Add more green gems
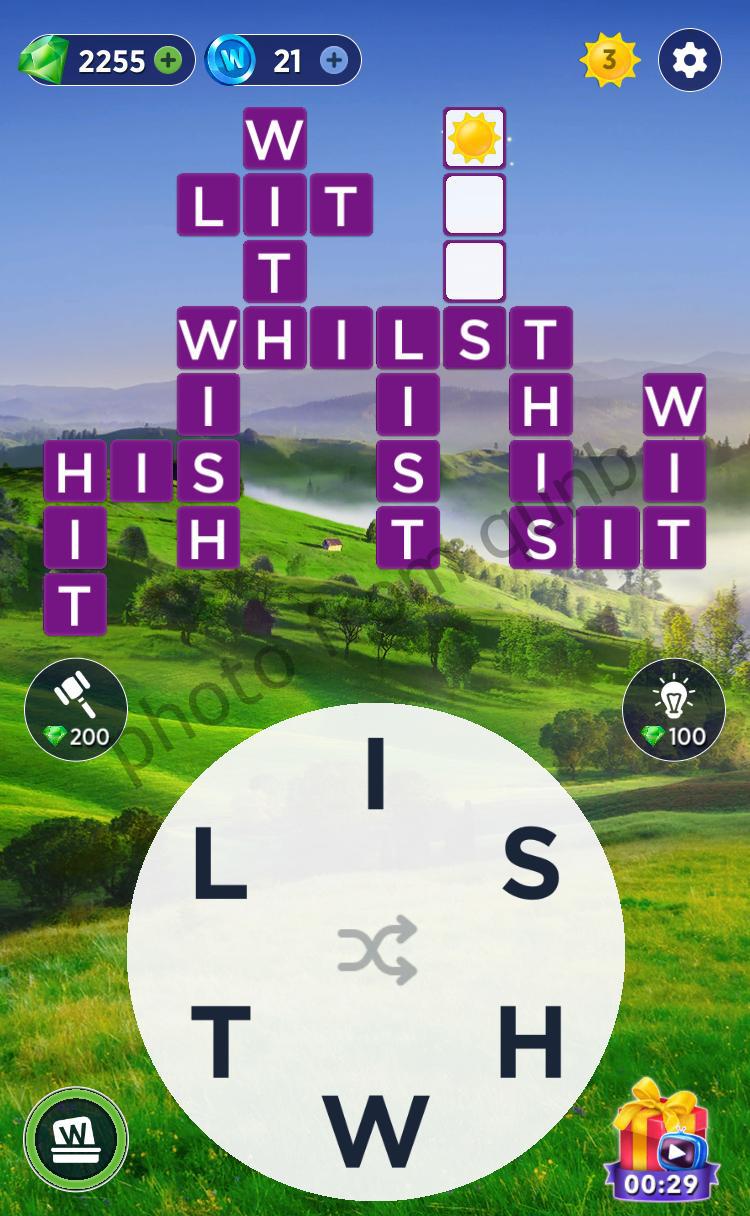This screenshot has width=750, height=1216. 169,61
